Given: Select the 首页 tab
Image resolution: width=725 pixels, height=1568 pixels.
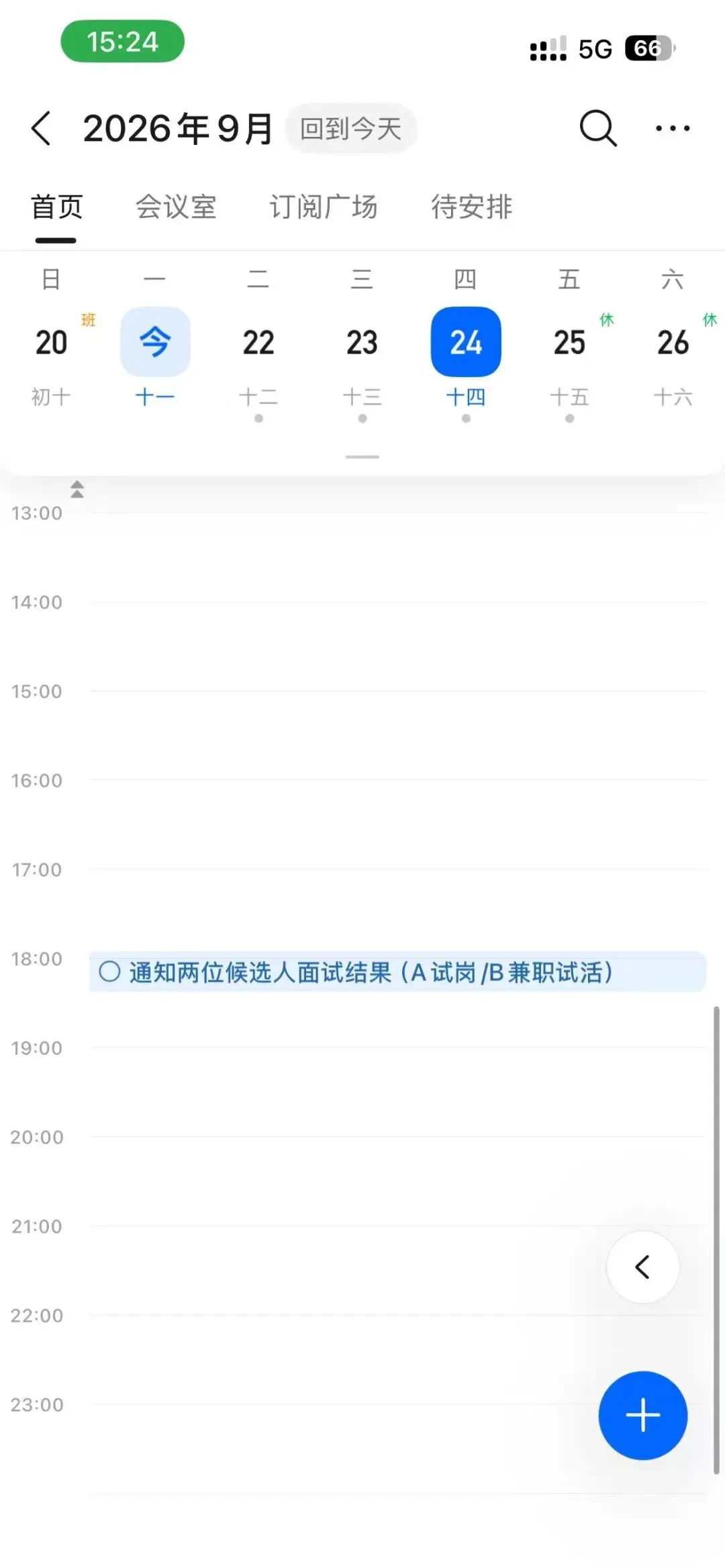Looking at the screenshot, I should [x=56, y=207].
